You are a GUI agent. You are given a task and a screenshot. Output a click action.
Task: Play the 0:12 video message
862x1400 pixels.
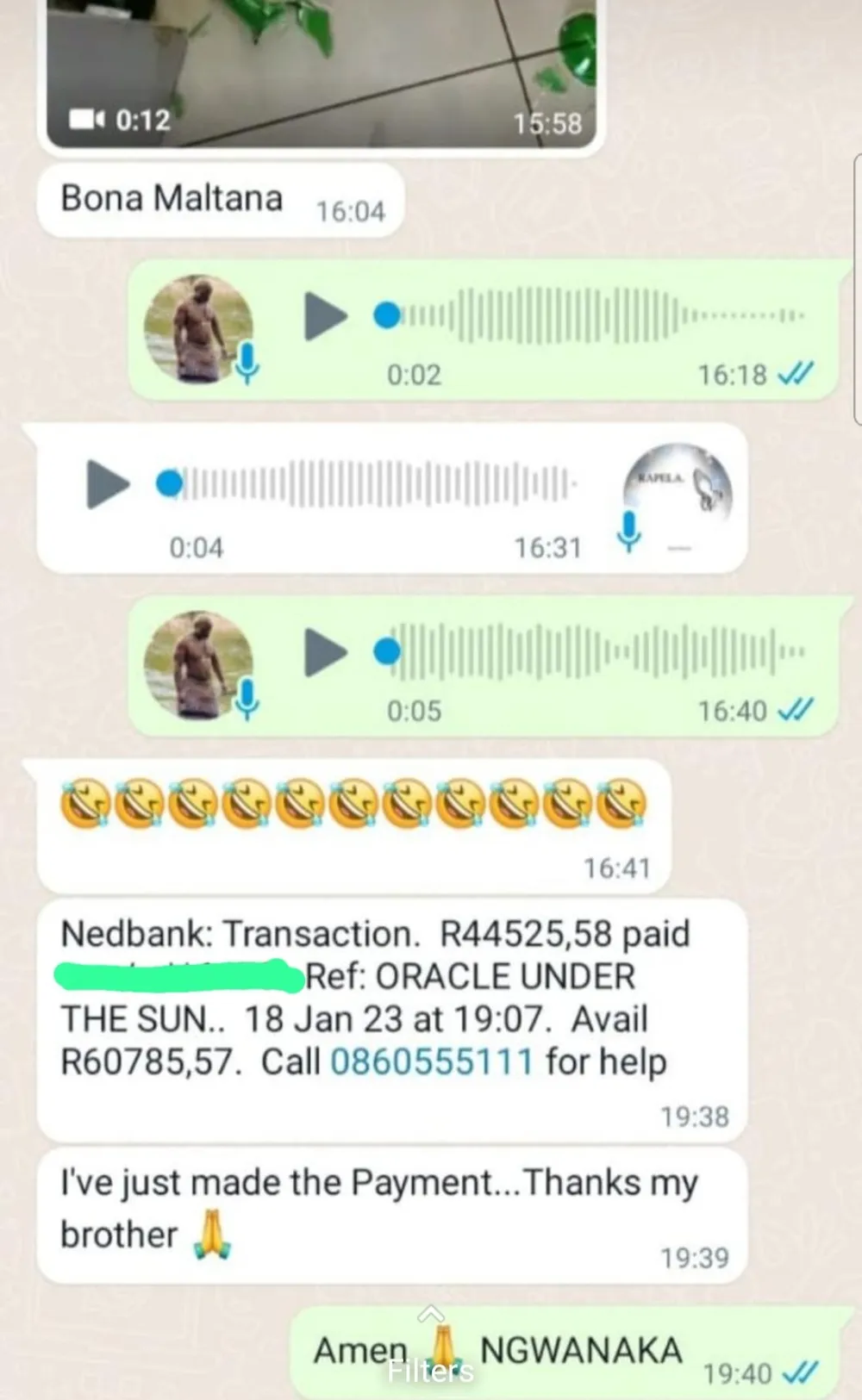(319, 69)
